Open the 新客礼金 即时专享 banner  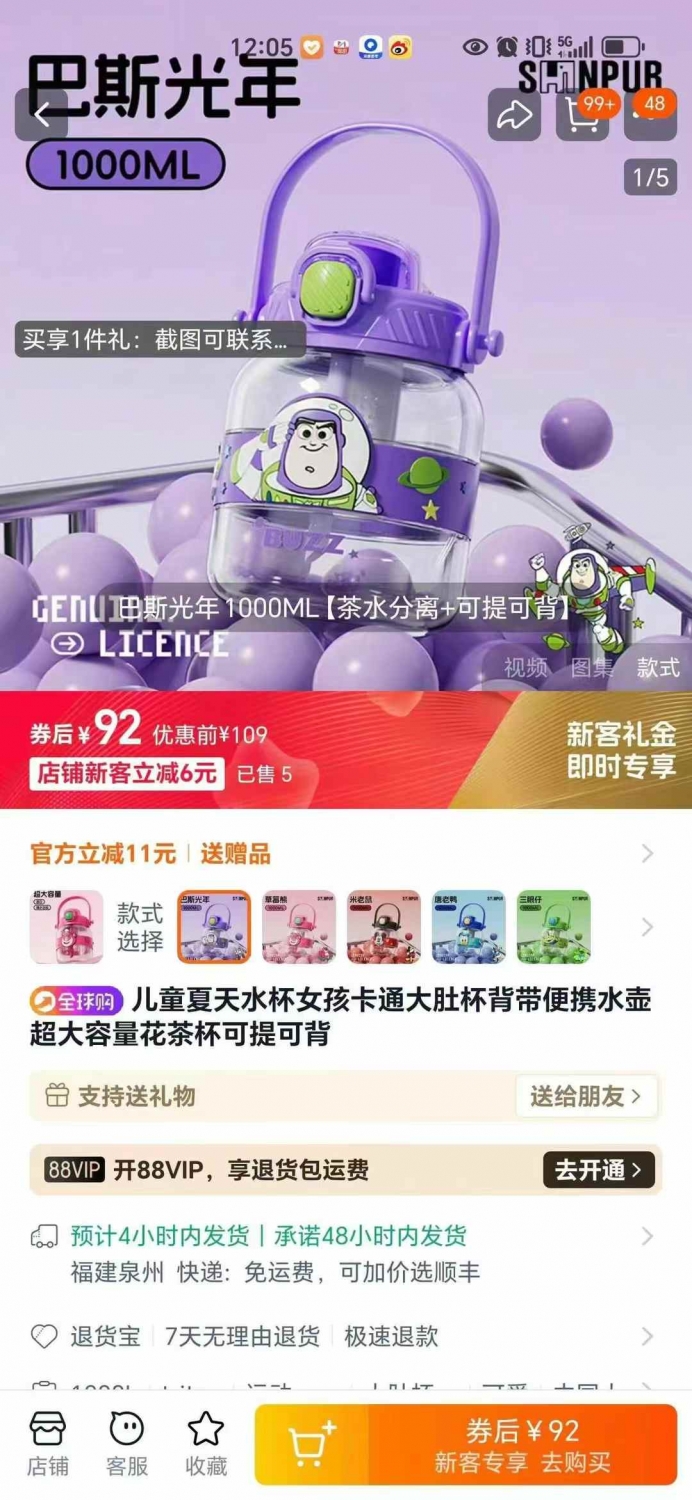pos(621,750)
